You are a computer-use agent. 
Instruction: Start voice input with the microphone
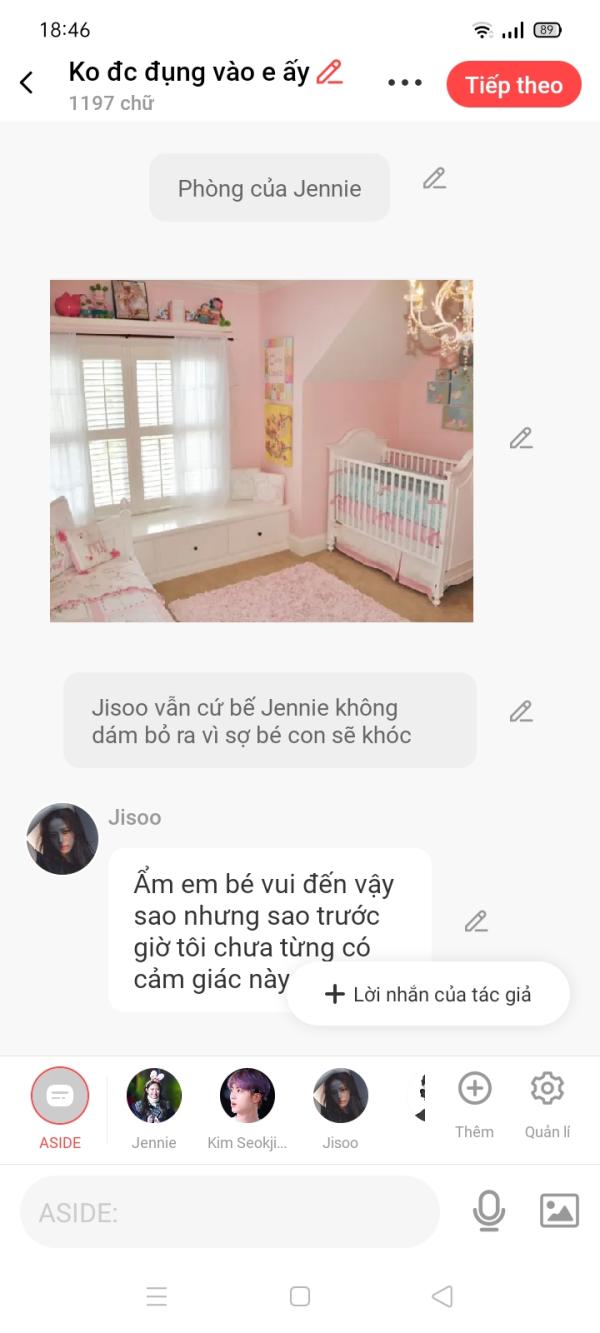(x=488, y=1211)
